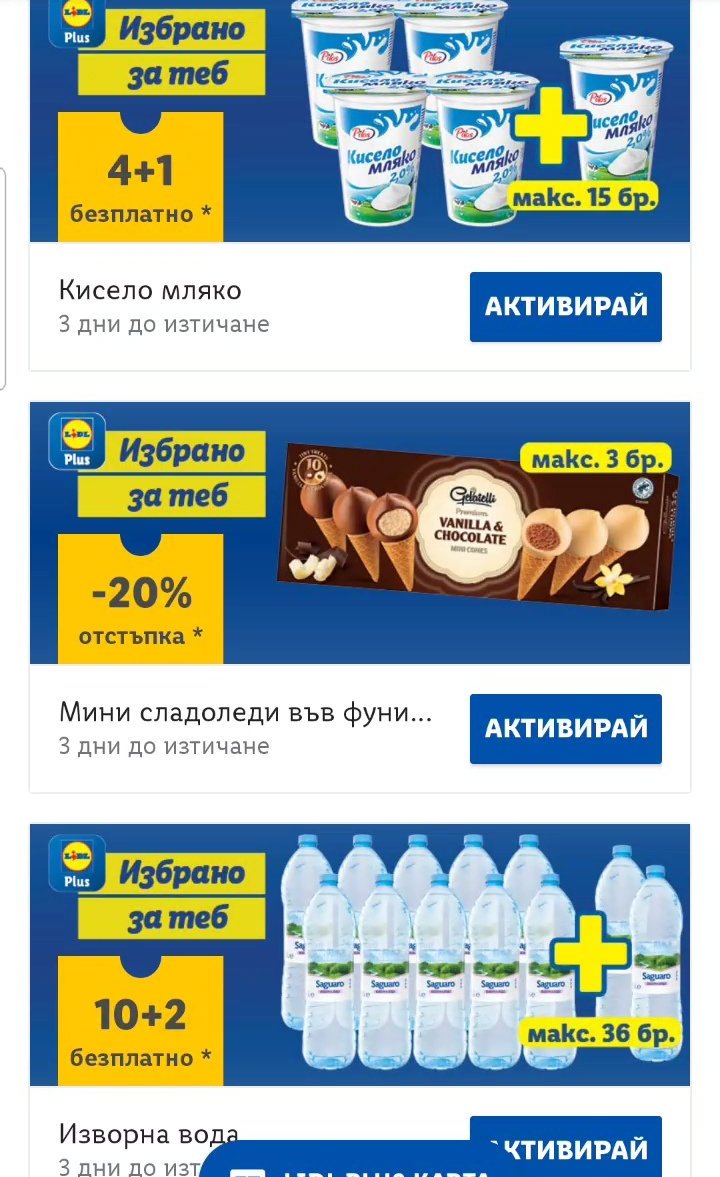This screenshot has width=720, height=1177.
Task: Open the Мини сладоледи -20% offer card
Action: pyautogui.click(x=360, y=533)
